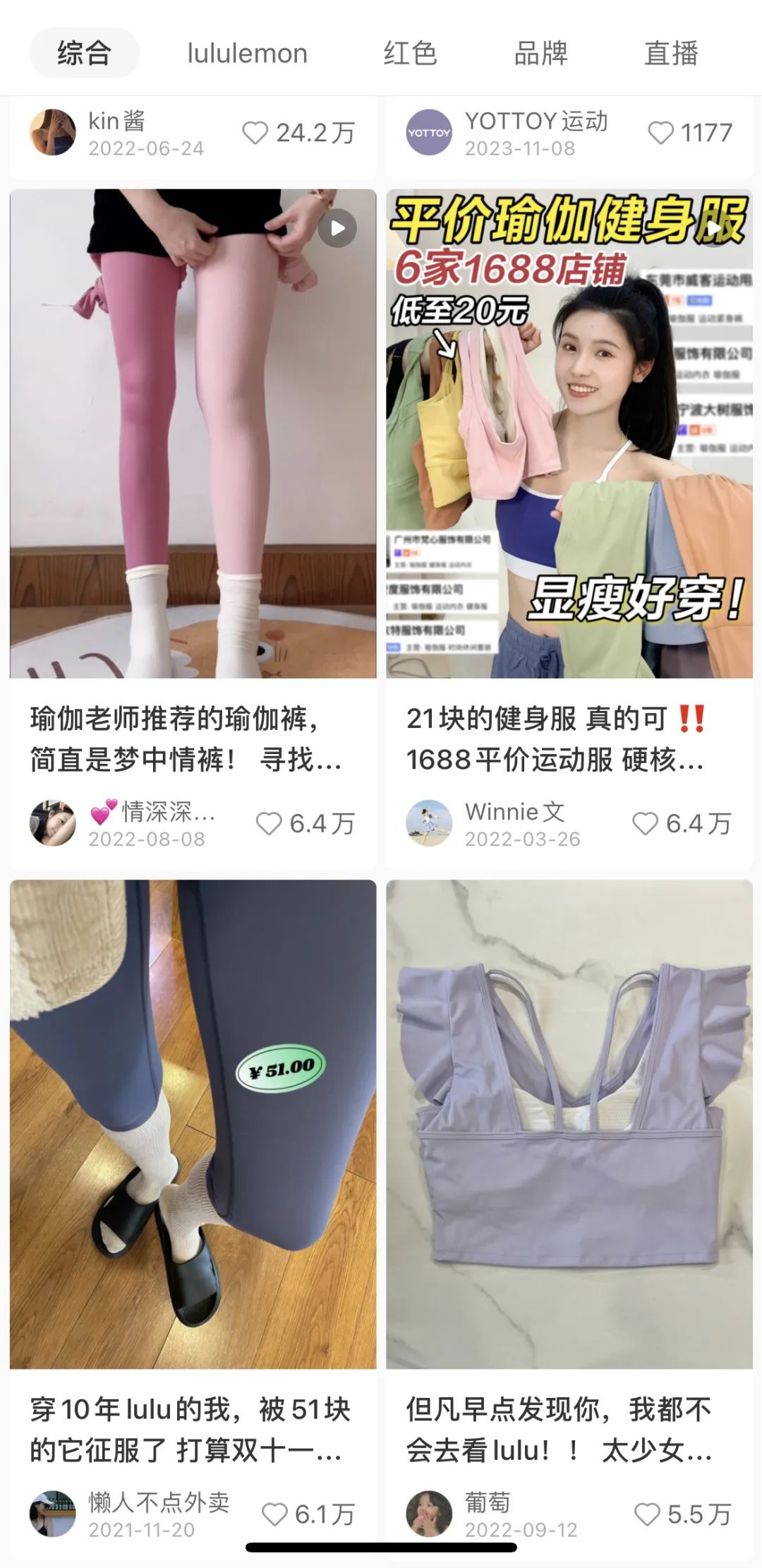The image size is (762, 1568).
Task: Select the 红色 filter
Action: point(410,53)
